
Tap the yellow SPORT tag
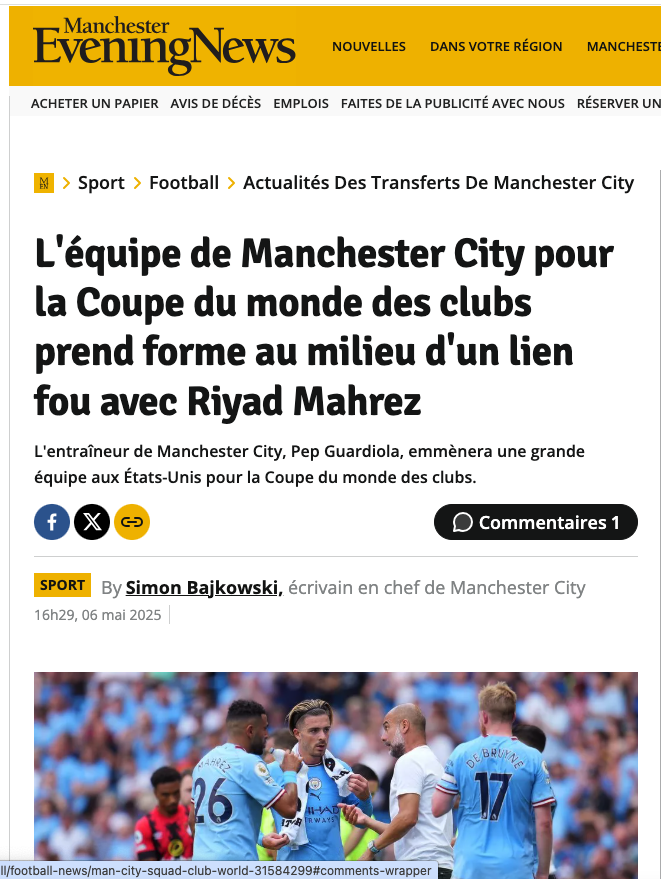(x=62, y=585)
